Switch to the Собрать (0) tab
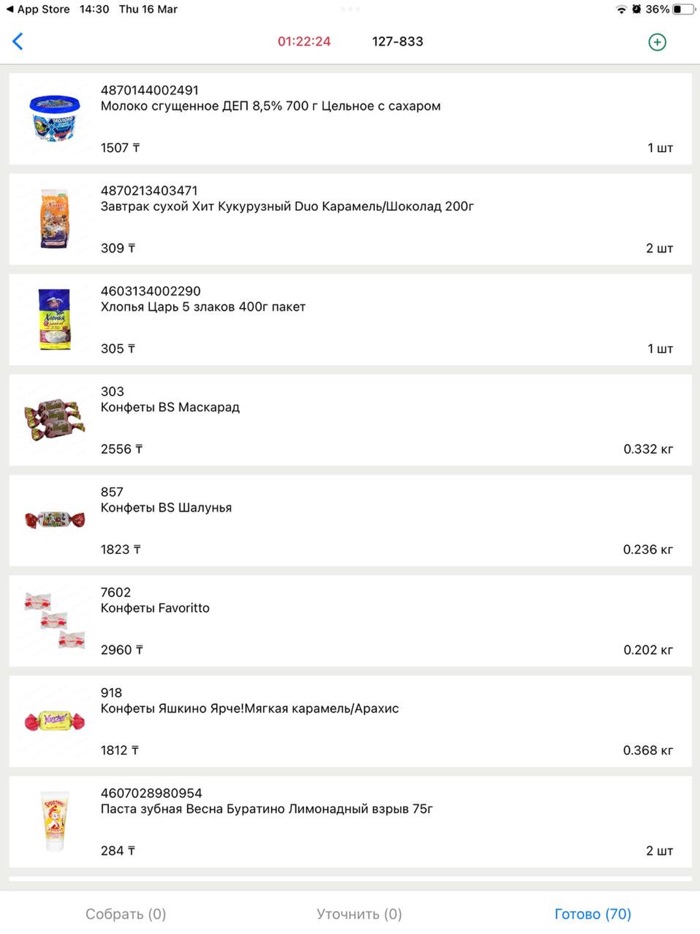Screen dimensions: 700x934 [x=126, y=913]
